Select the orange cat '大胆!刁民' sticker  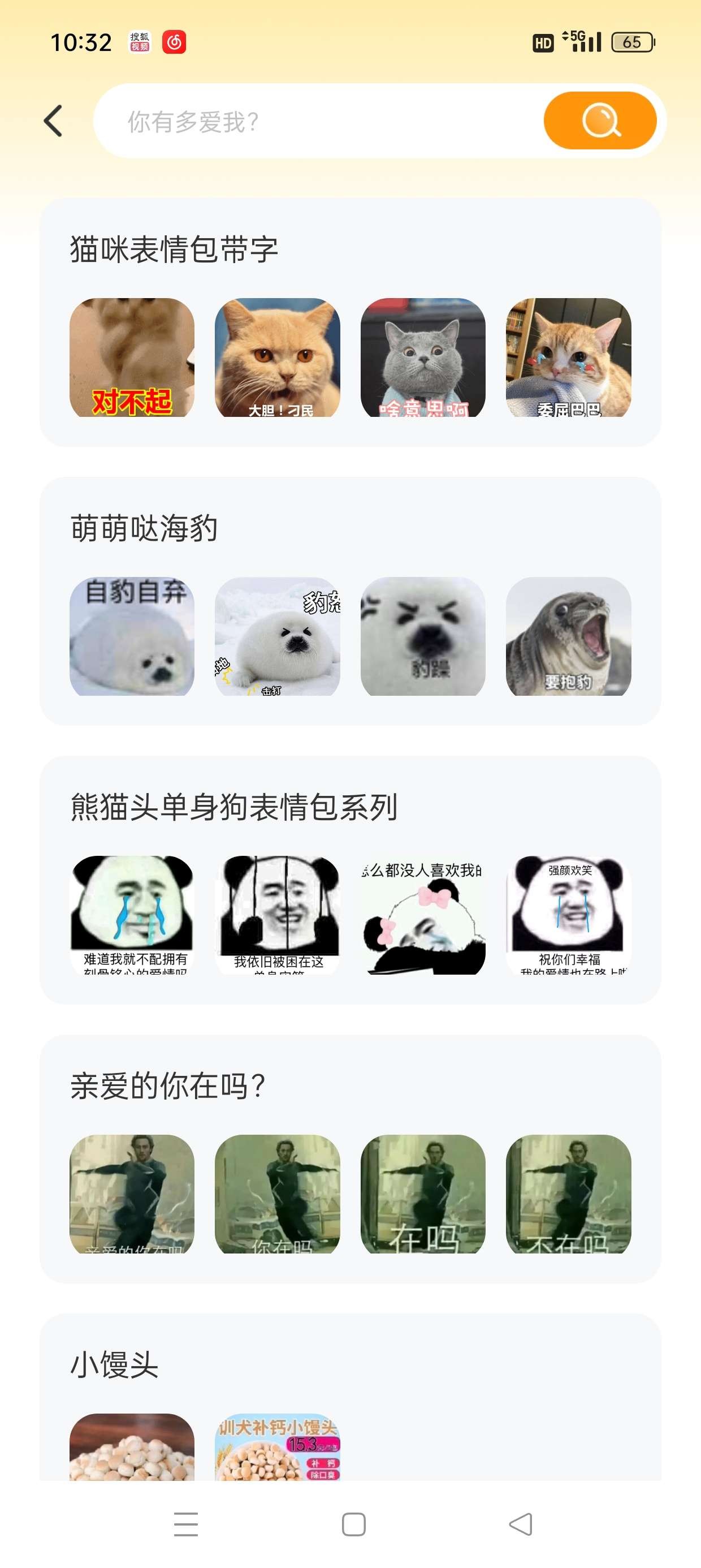pos(278,357)
